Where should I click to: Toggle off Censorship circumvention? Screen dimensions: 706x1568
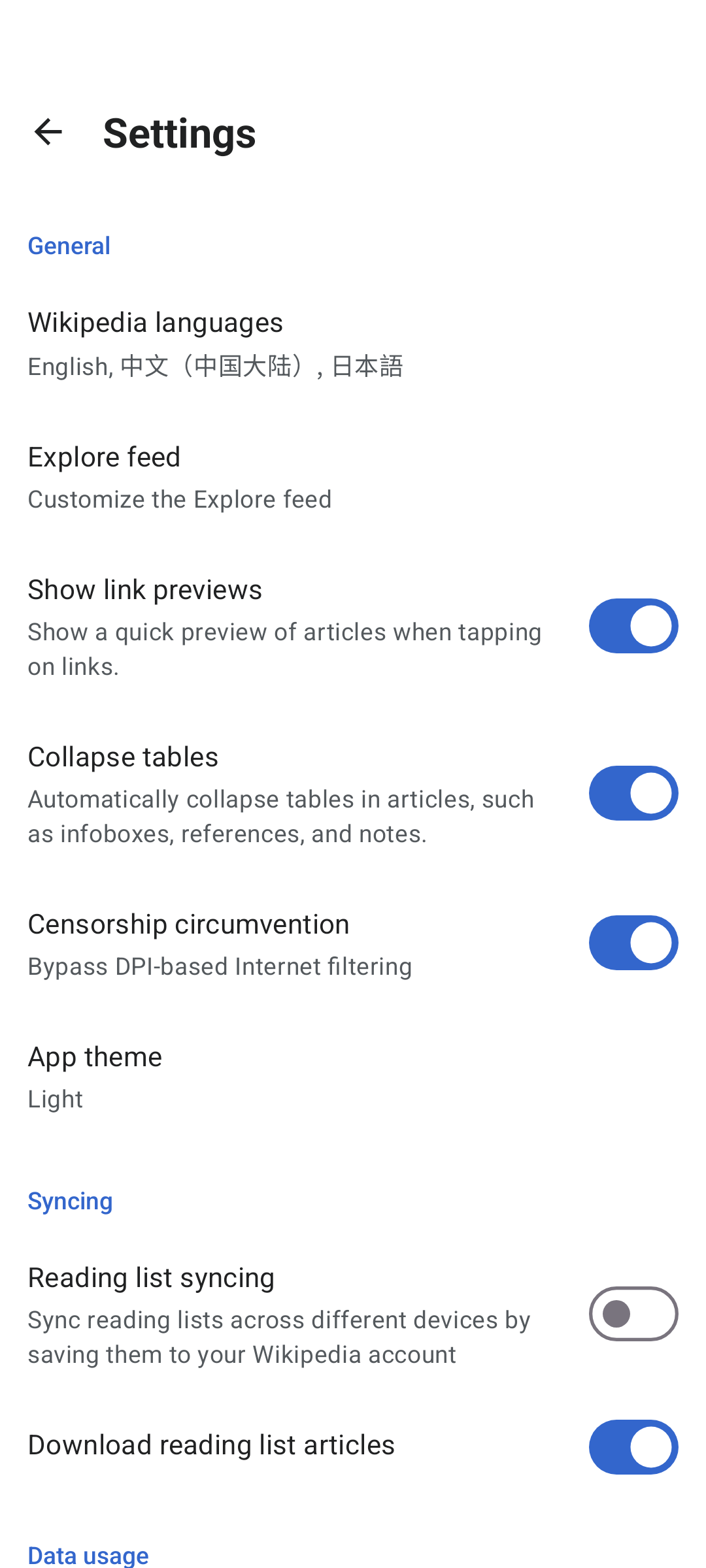point(633,943)
